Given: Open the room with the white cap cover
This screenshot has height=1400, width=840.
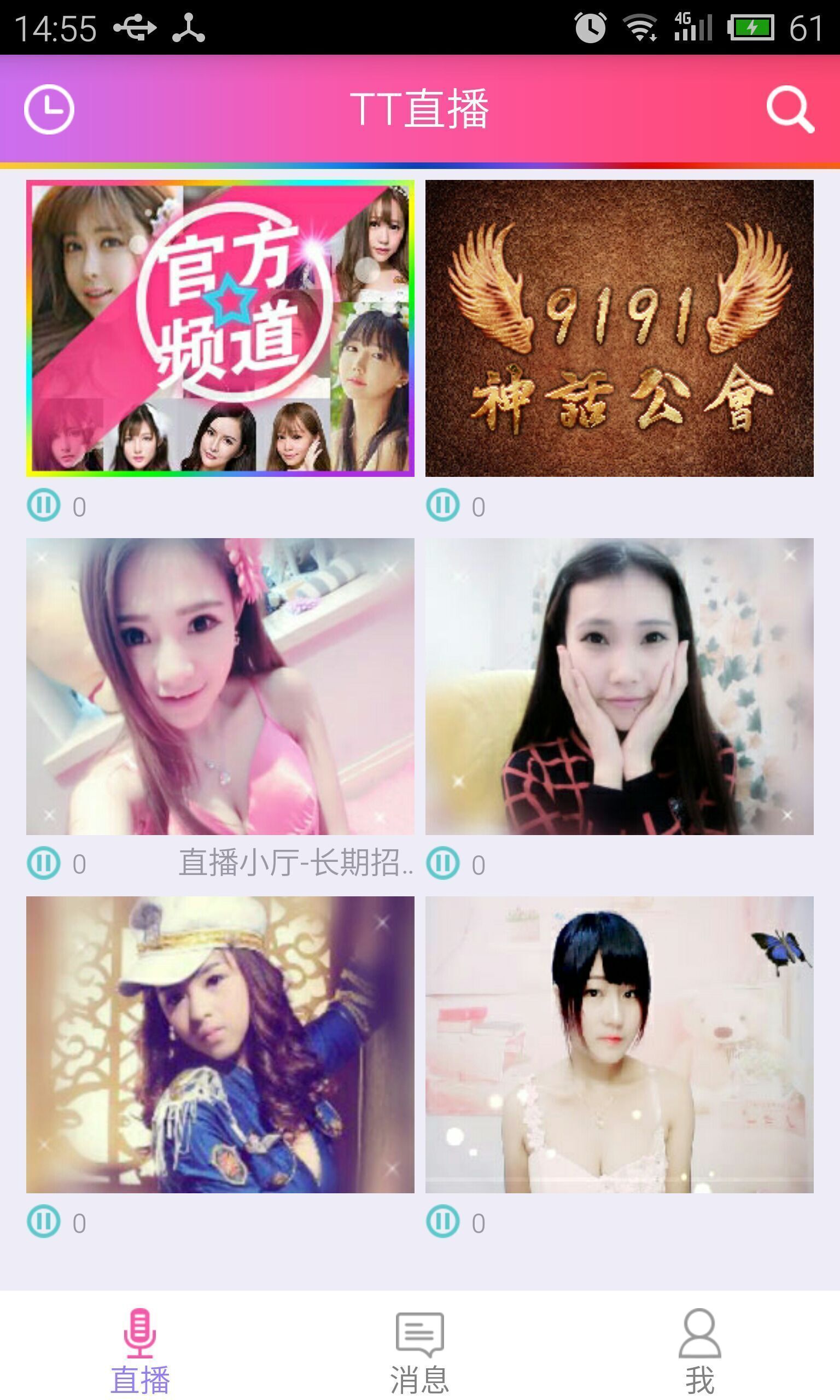Looking at the screenshot, I should point(220,1045).
